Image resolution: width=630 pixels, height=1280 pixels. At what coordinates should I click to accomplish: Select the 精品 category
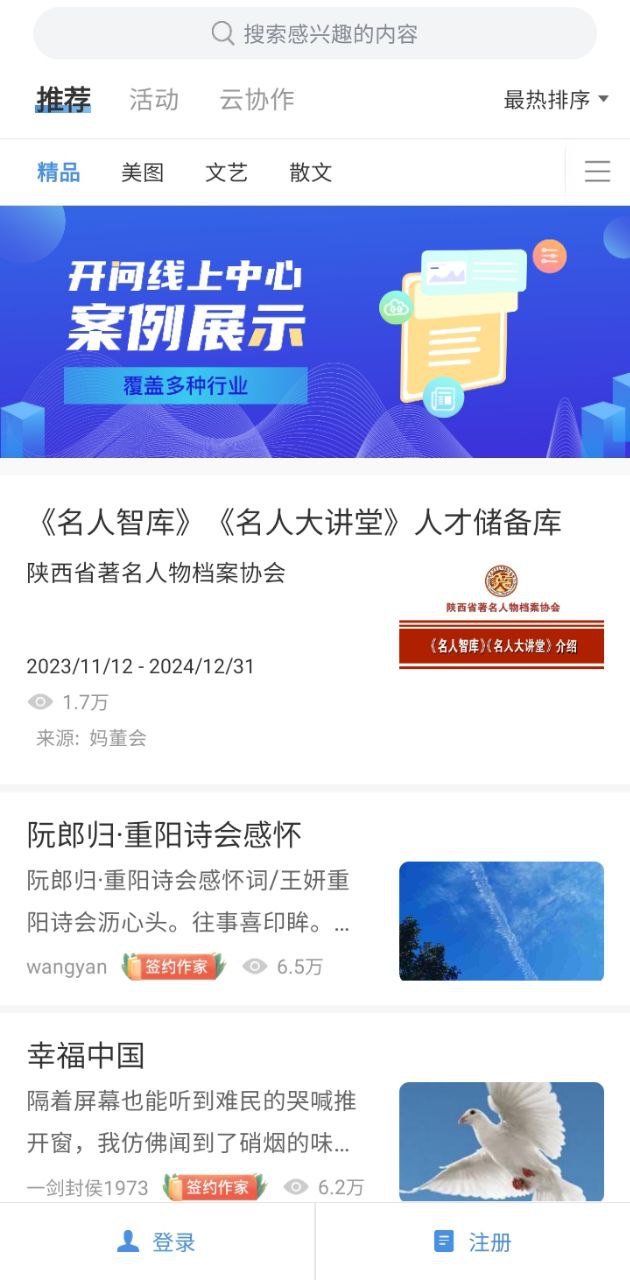coord(58,172)
